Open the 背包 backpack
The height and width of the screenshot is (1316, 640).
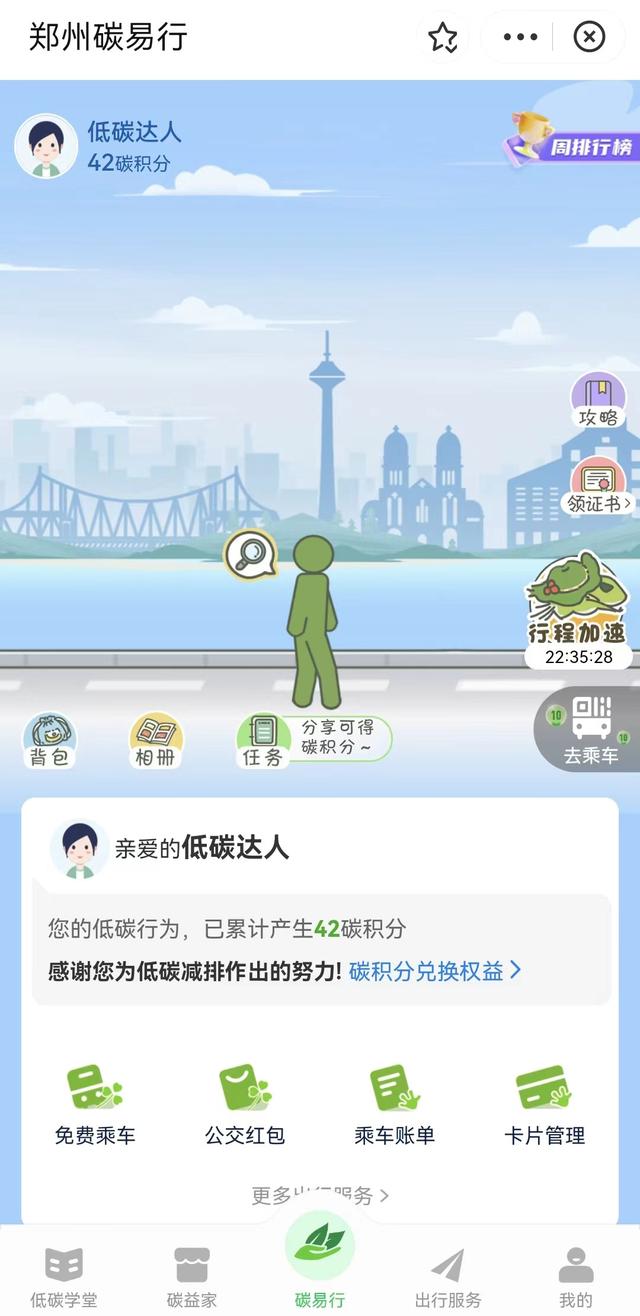(49, 740)
